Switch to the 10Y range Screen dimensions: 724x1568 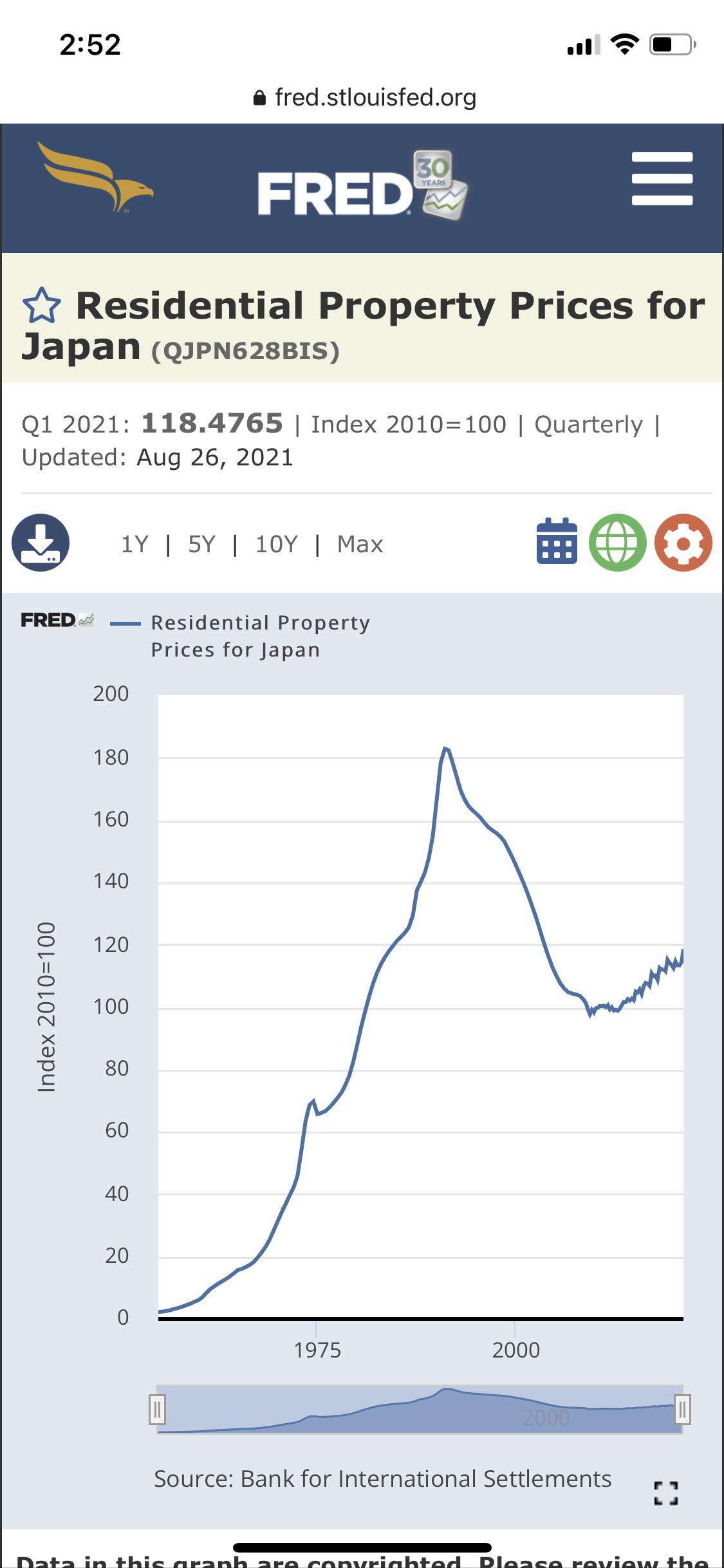[x=276, y=545]
